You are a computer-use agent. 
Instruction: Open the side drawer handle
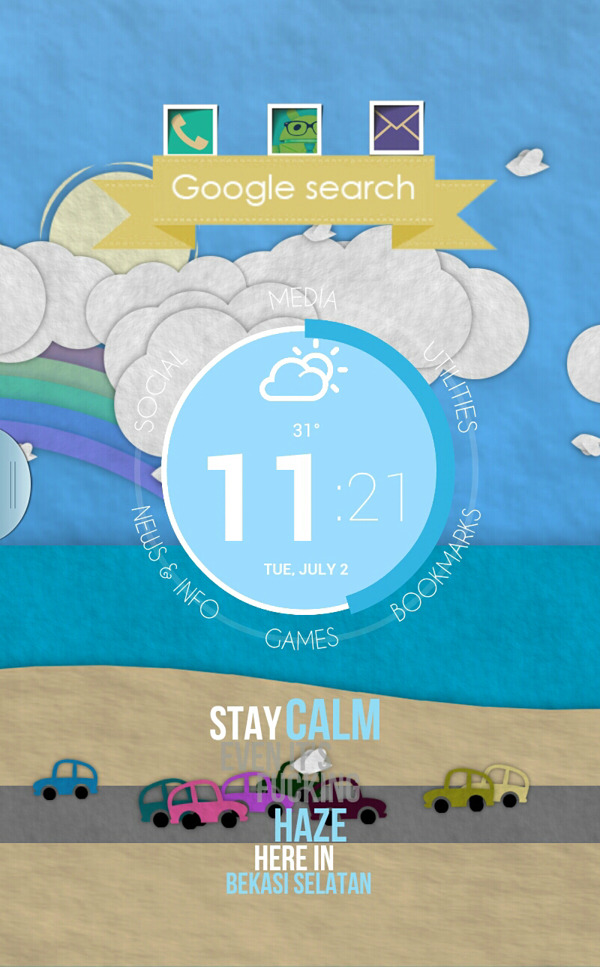(x=12, y=486)
